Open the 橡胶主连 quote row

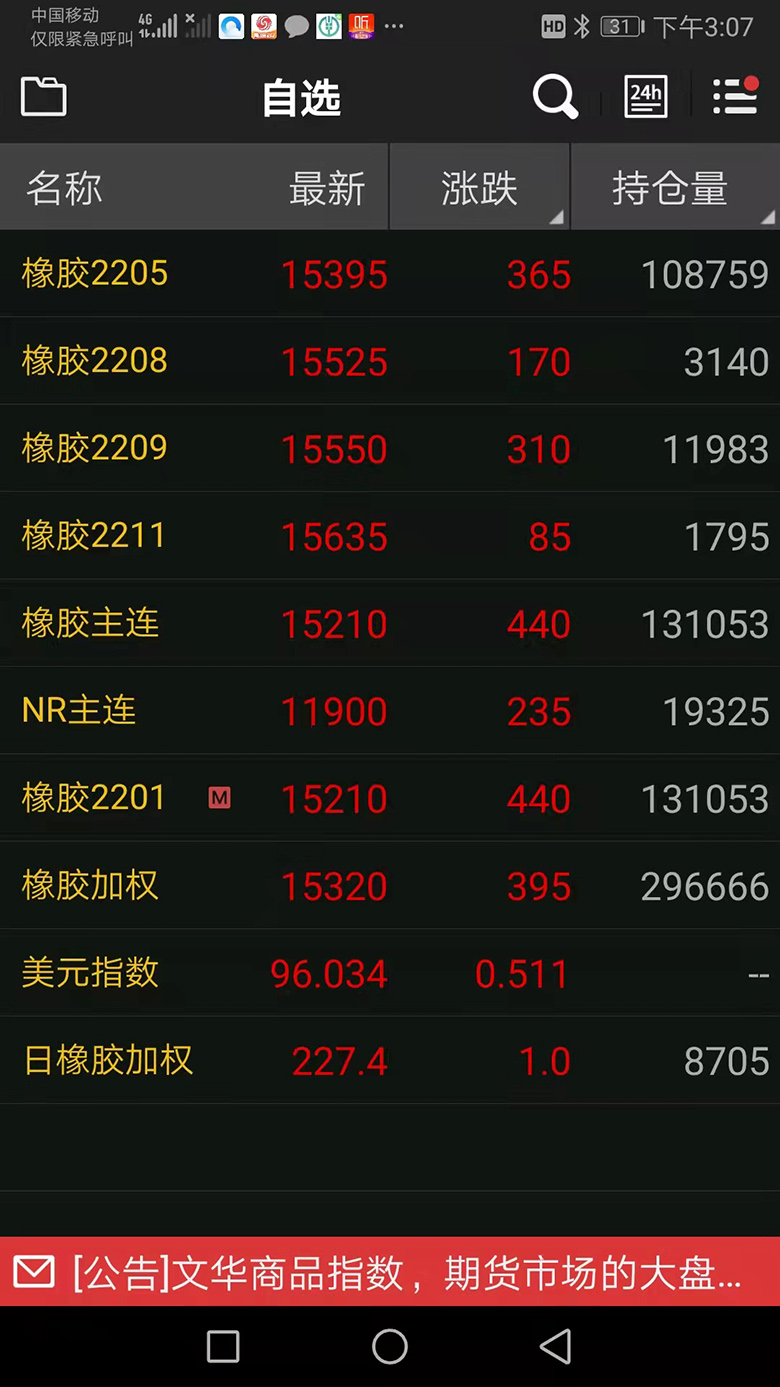390,623
